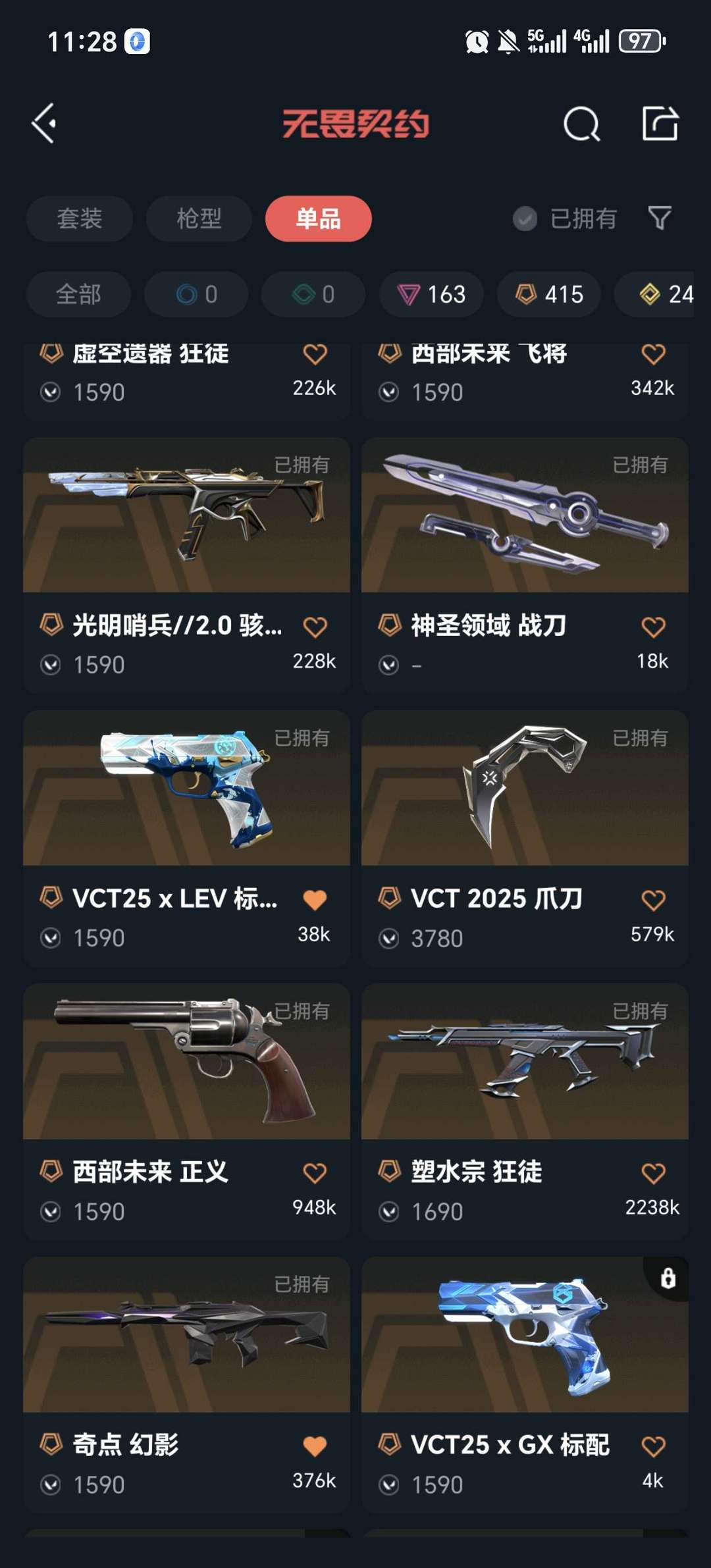
Task: Unfavorite 奇点 幻影 via filled heart
Action: coord(315,1443)
